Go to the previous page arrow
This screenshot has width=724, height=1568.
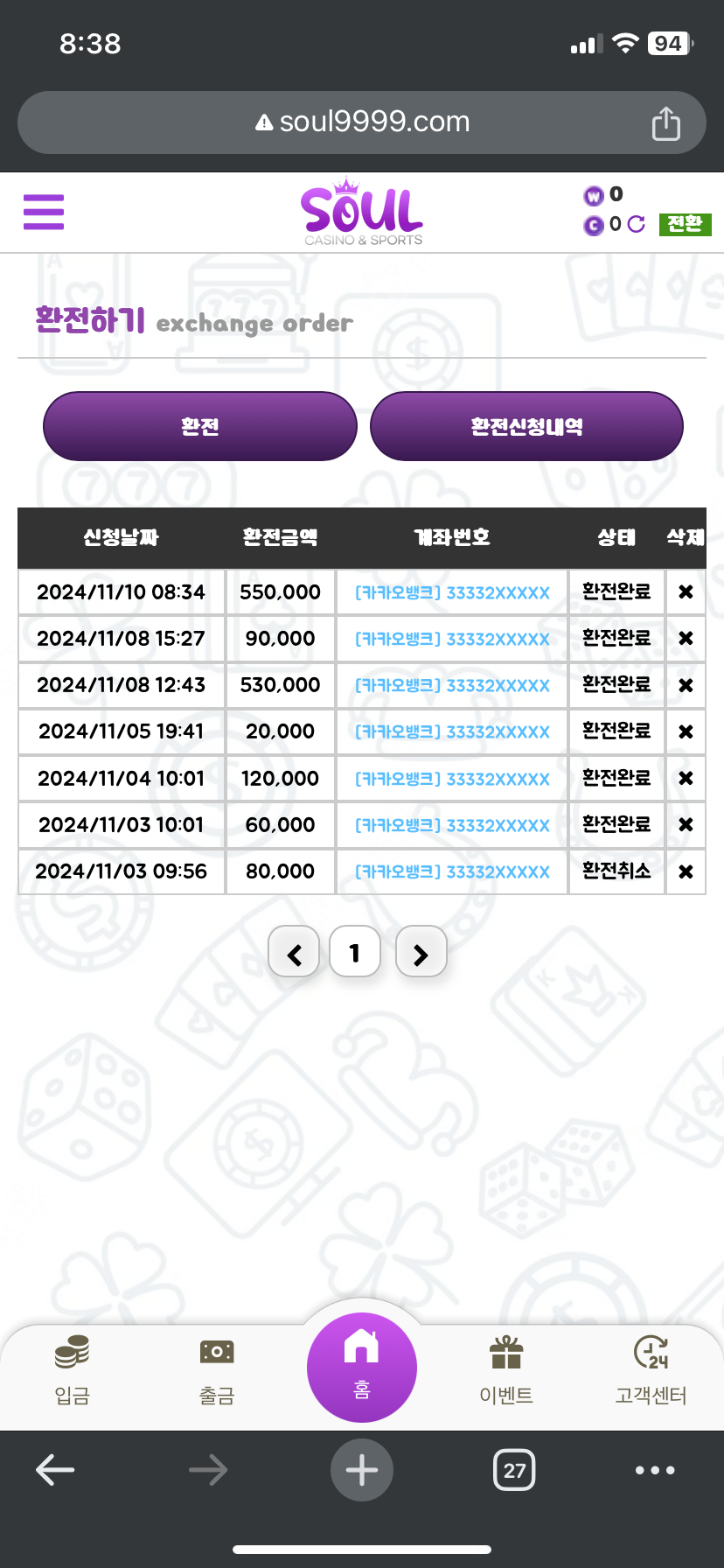point(294,952)
